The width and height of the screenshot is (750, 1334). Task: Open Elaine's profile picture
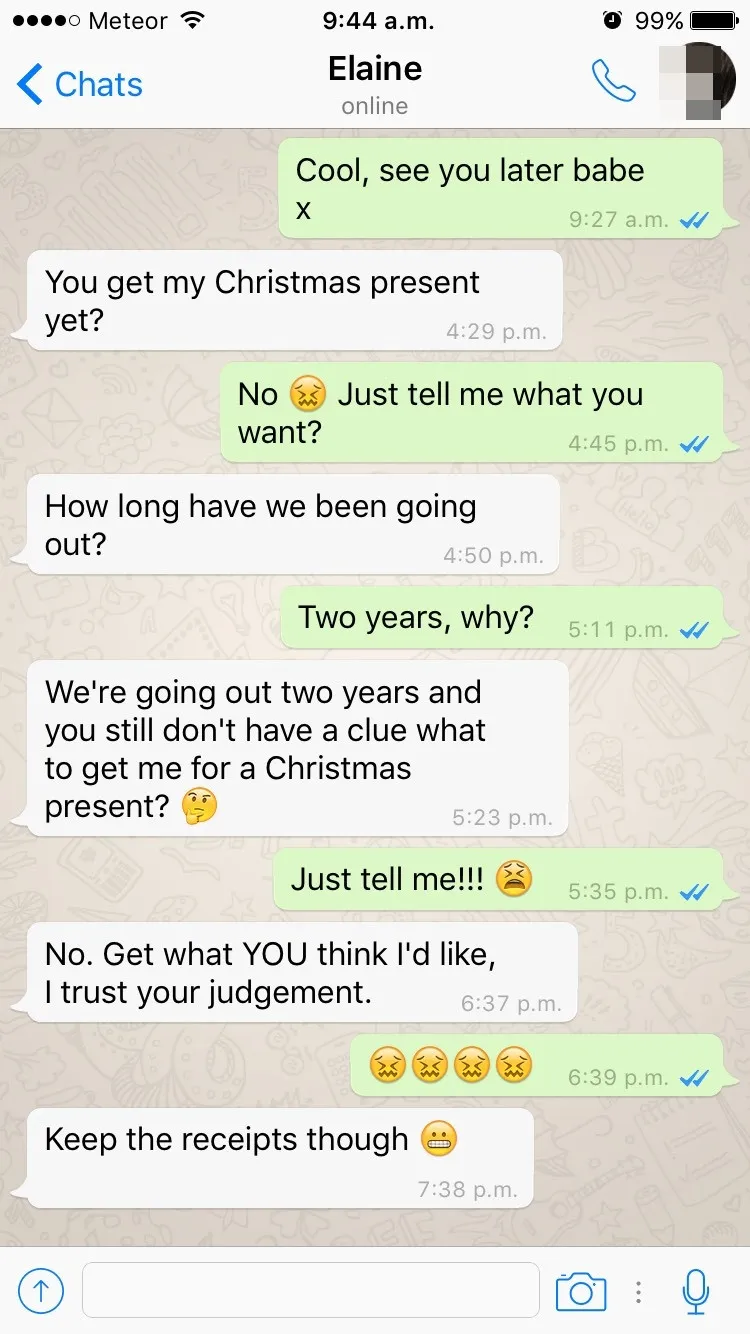click(697, 82)
